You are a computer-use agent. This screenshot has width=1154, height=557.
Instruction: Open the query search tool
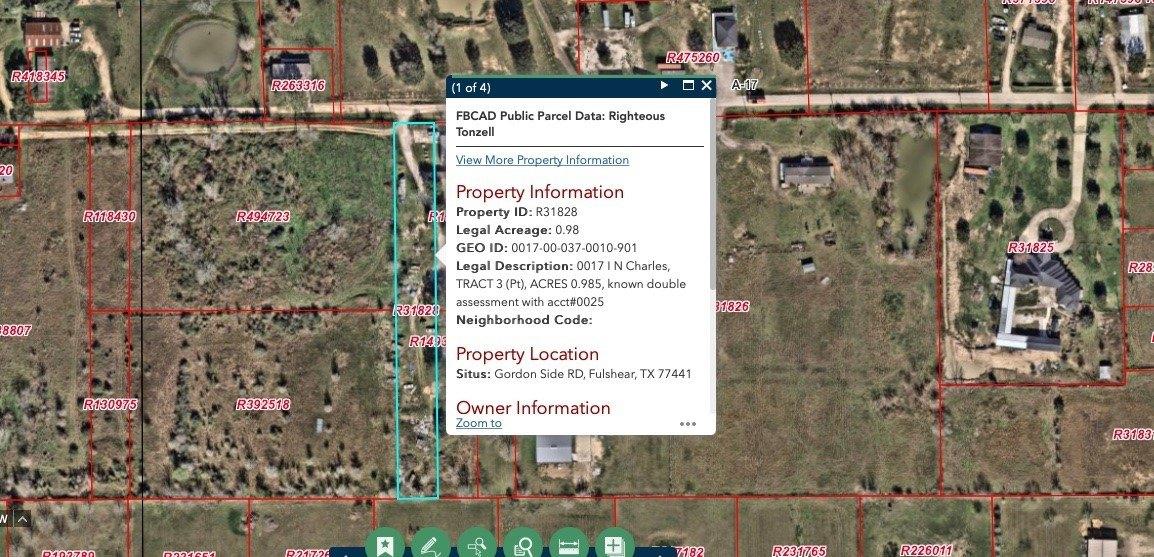[x=523, y=545]
